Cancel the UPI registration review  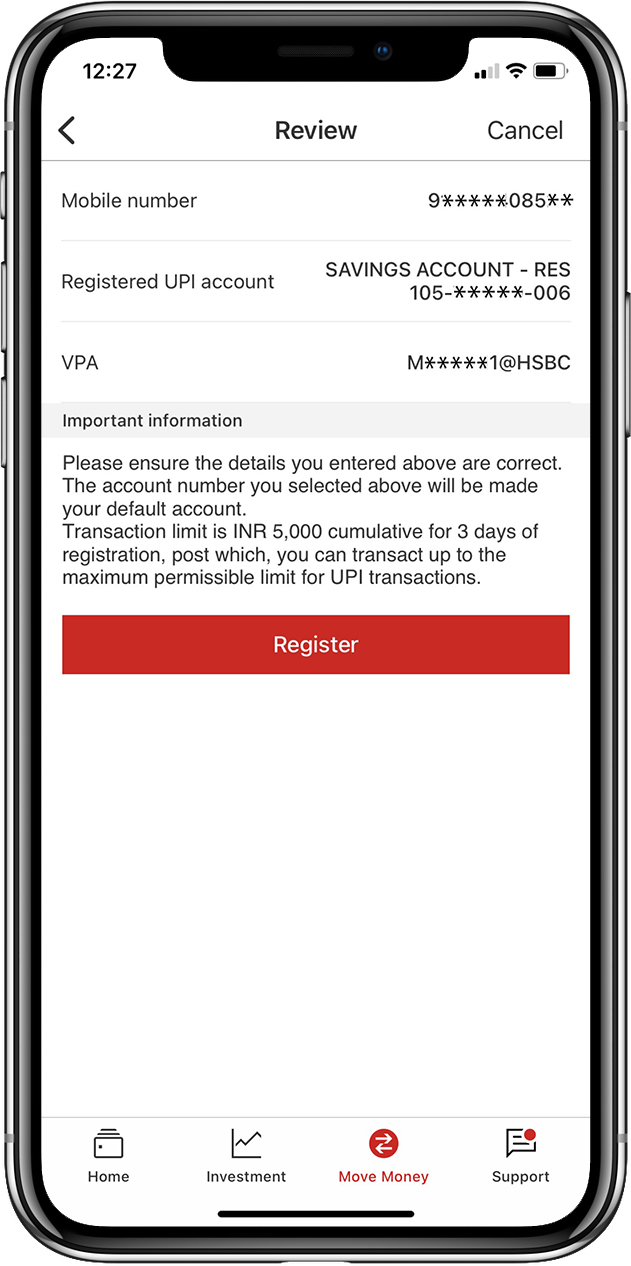point(524,130)
